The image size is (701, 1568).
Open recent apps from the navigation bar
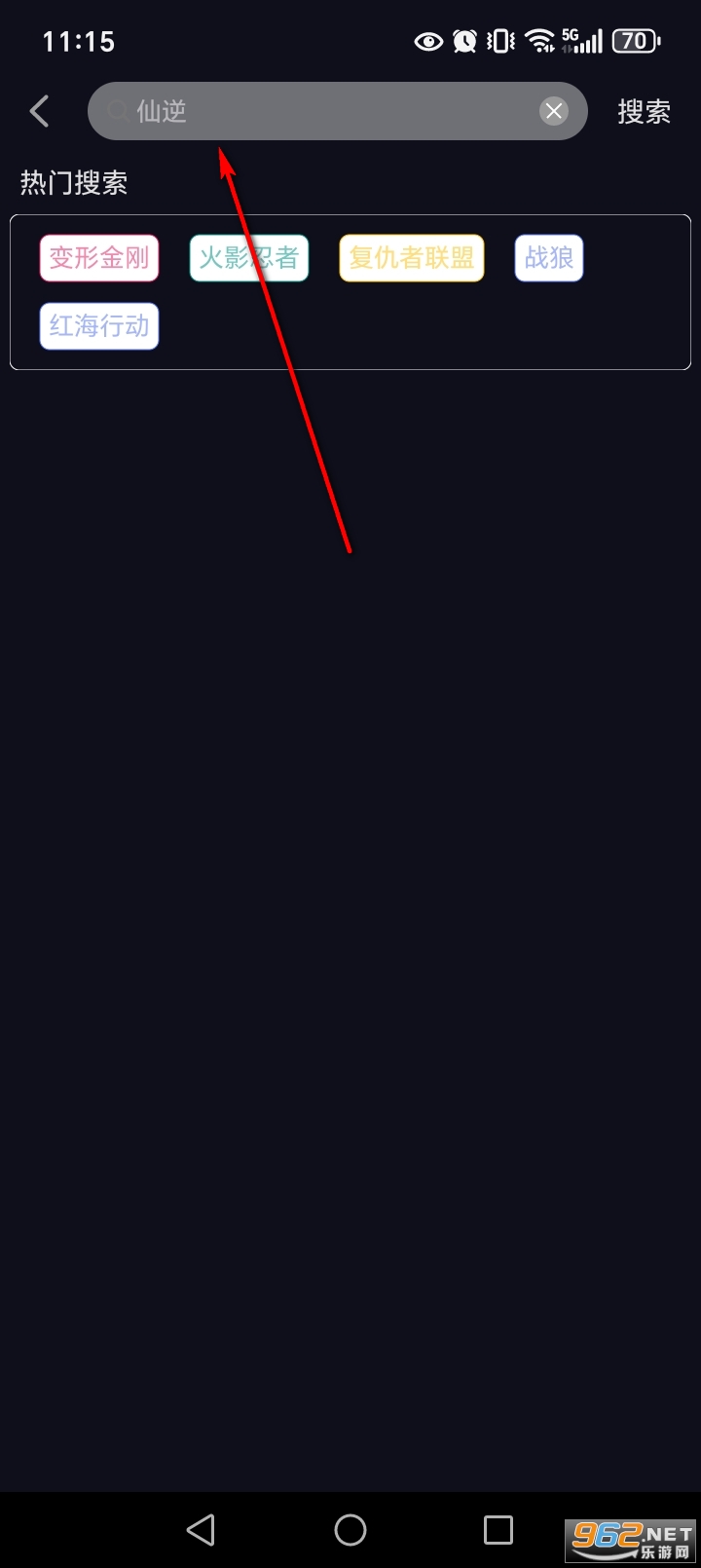coord(498,1530)
